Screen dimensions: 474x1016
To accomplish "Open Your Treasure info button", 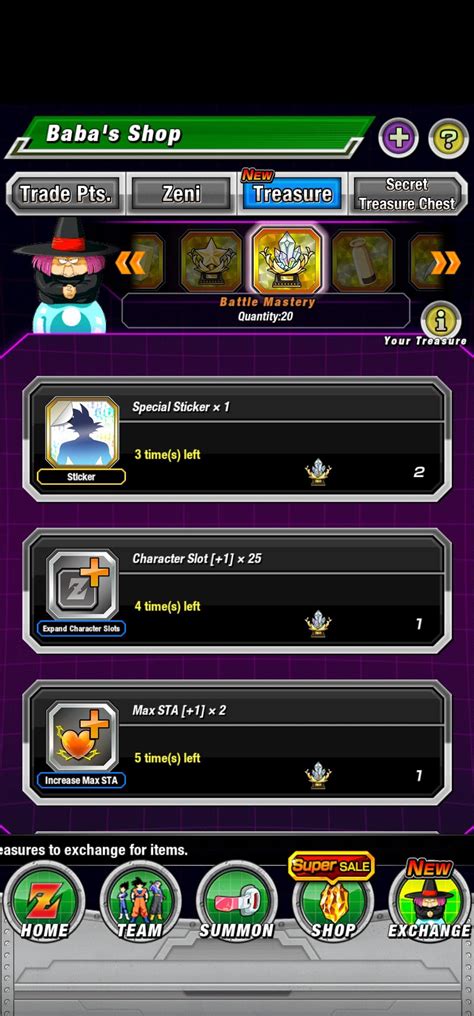I will point(441,320).
